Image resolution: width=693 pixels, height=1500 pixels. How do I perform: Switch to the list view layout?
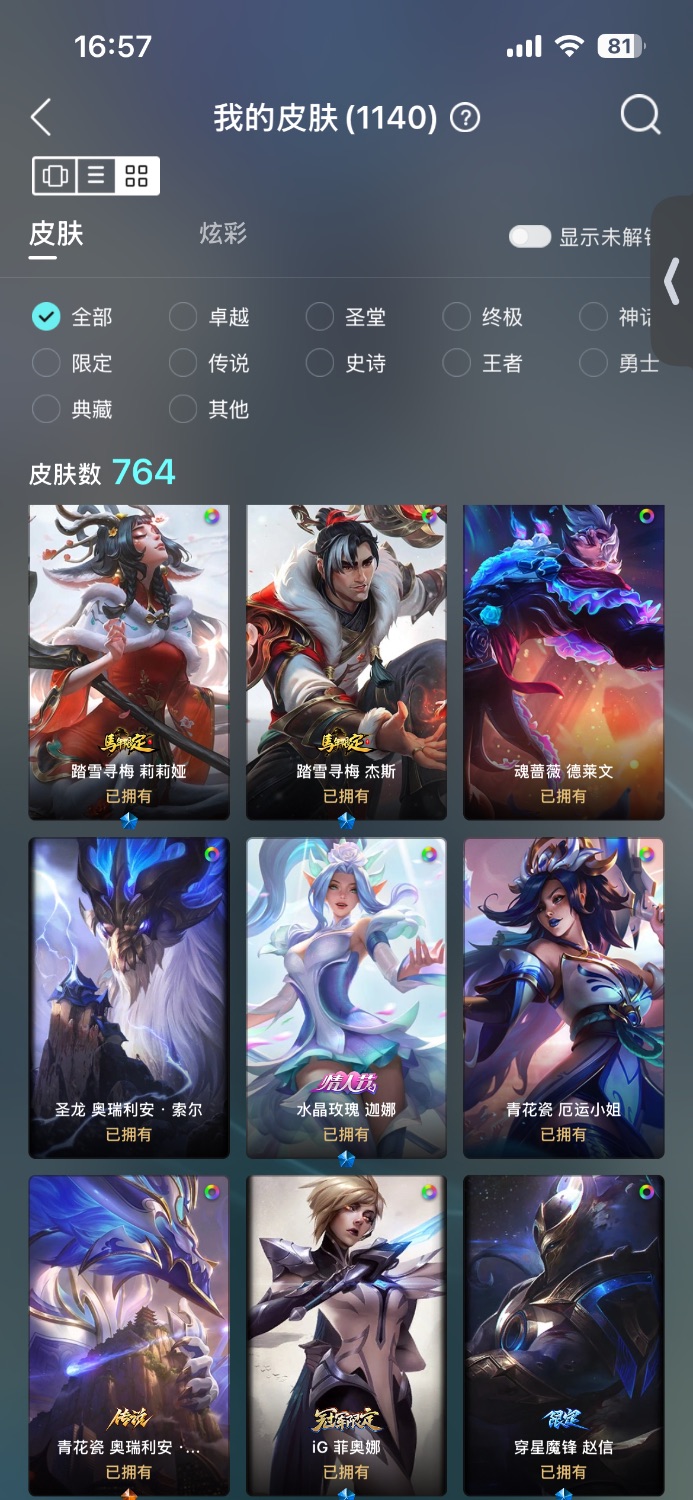[x=96, y=176]
